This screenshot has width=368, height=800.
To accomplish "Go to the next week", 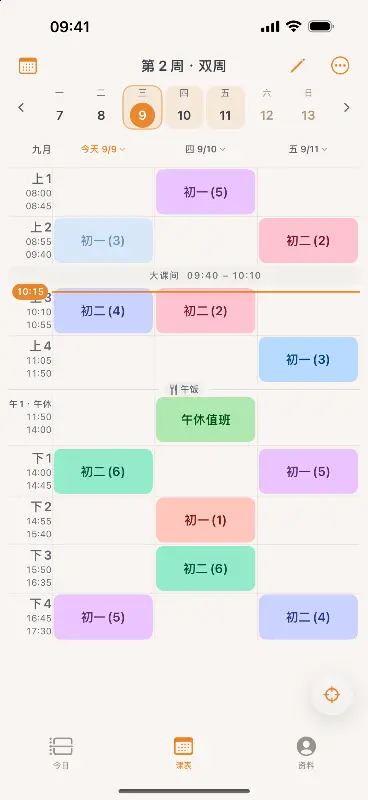I will [347, 108].
